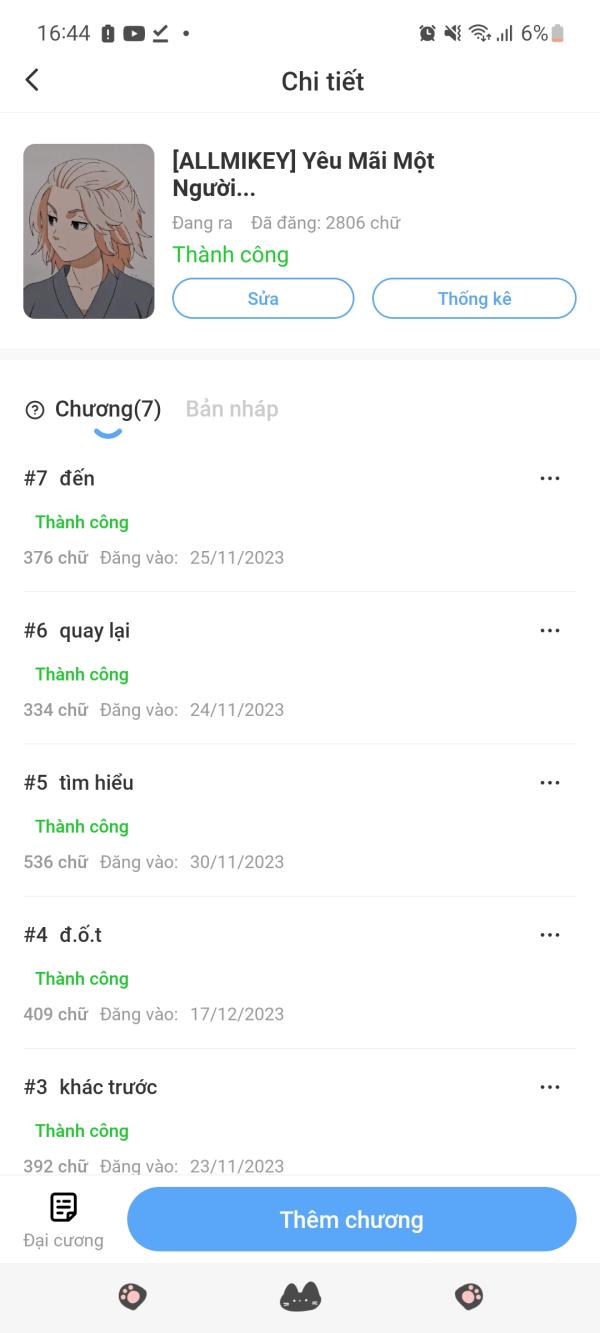The image size is (600, 1333).
Task: Show more options for chapter #6
Action: [x=549, y=630]
